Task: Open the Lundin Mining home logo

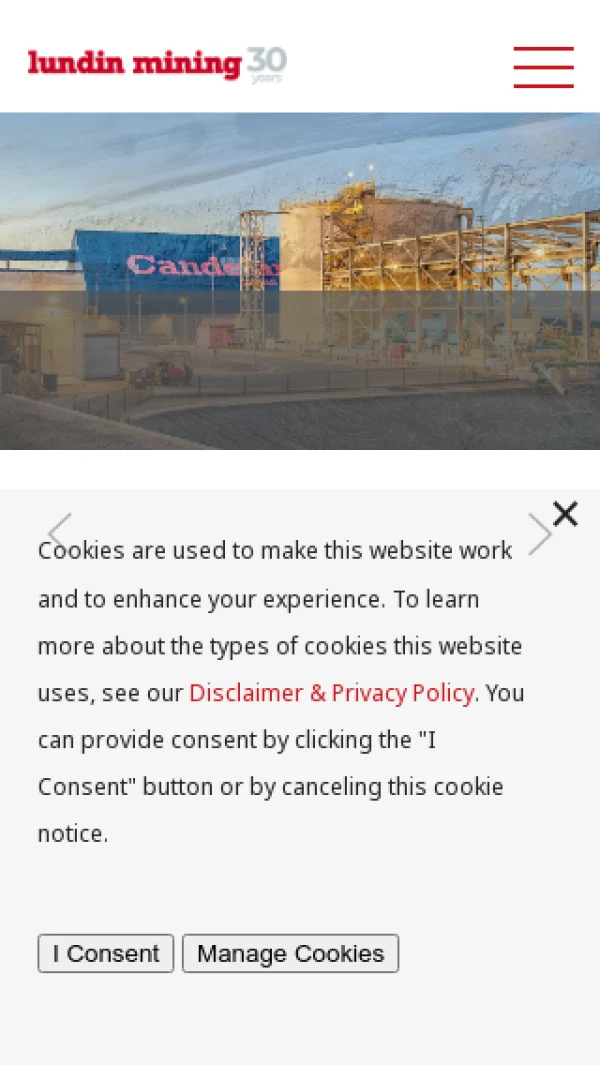Action: (x=157, y=65)
